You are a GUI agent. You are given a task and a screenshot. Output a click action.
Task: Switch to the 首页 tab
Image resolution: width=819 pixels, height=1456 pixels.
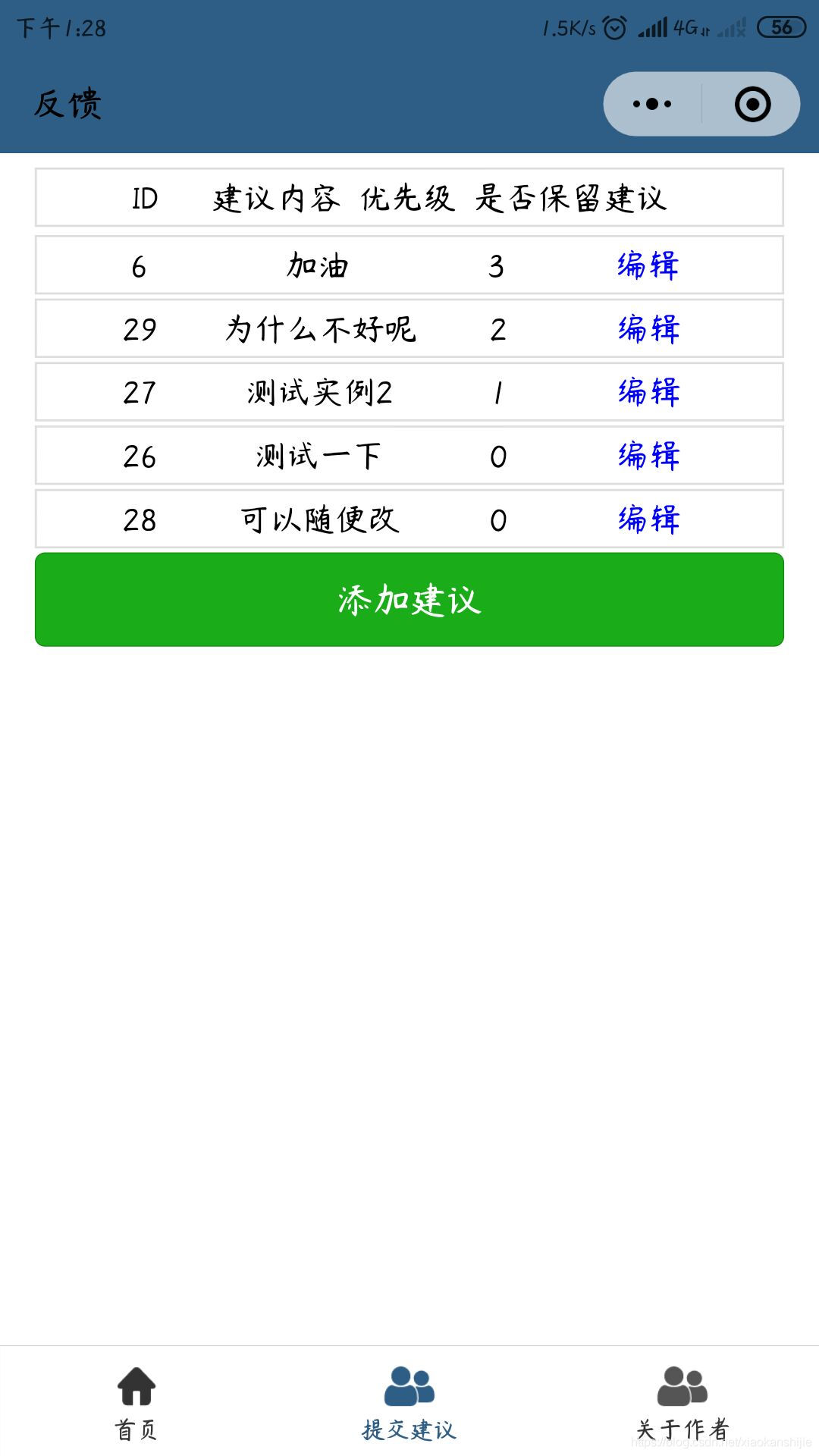pyautogui.click(x=136, y=1403)
